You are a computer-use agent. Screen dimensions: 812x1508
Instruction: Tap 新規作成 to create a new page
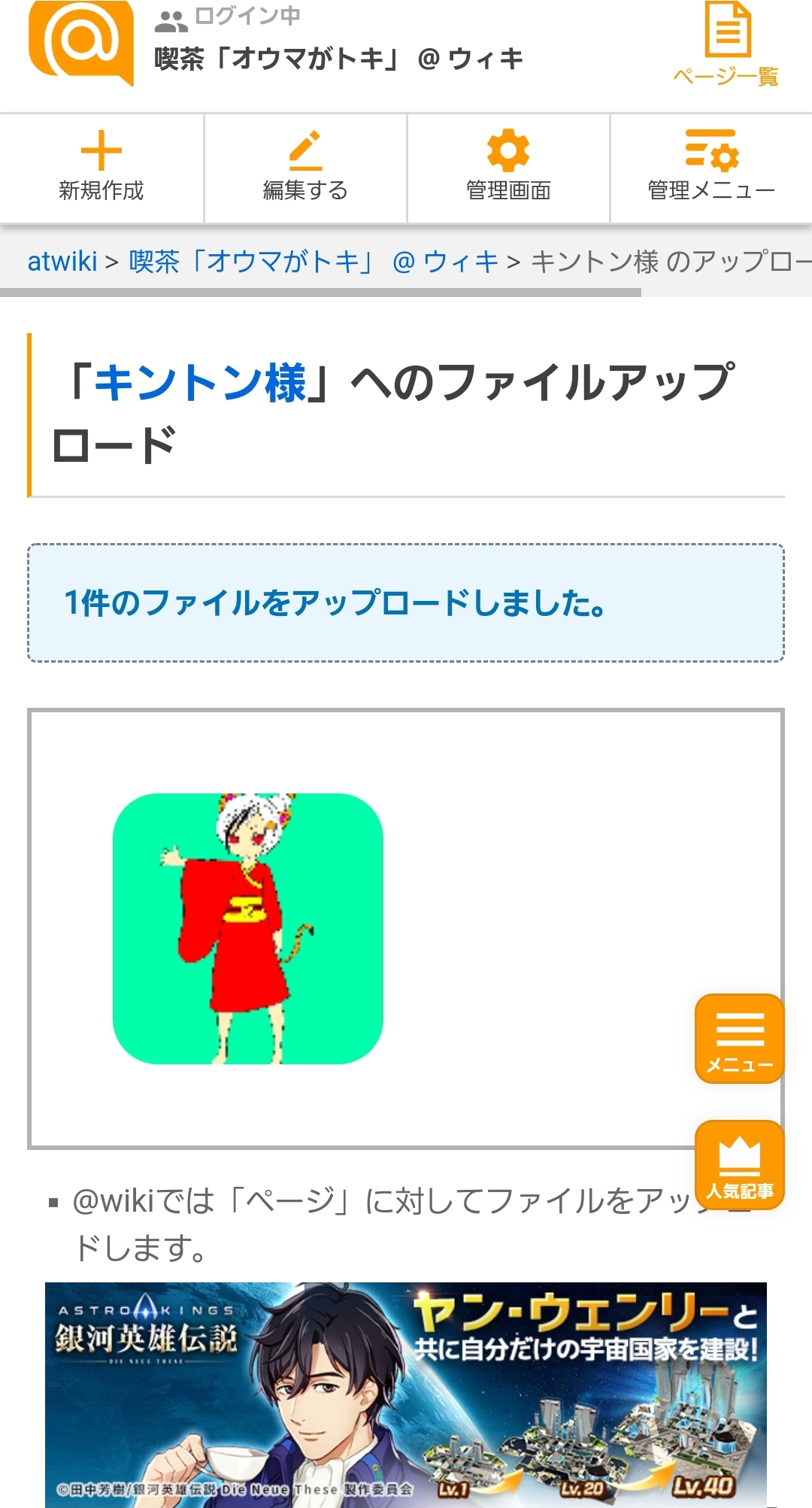pos(101,168)
